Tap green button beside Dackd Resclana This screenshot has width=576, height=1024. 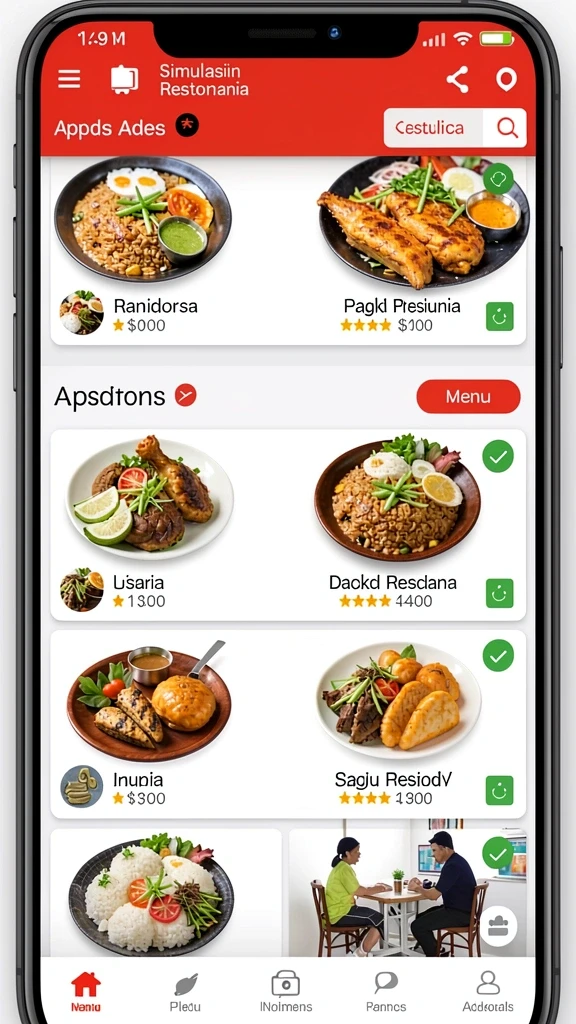pos(500,593)
